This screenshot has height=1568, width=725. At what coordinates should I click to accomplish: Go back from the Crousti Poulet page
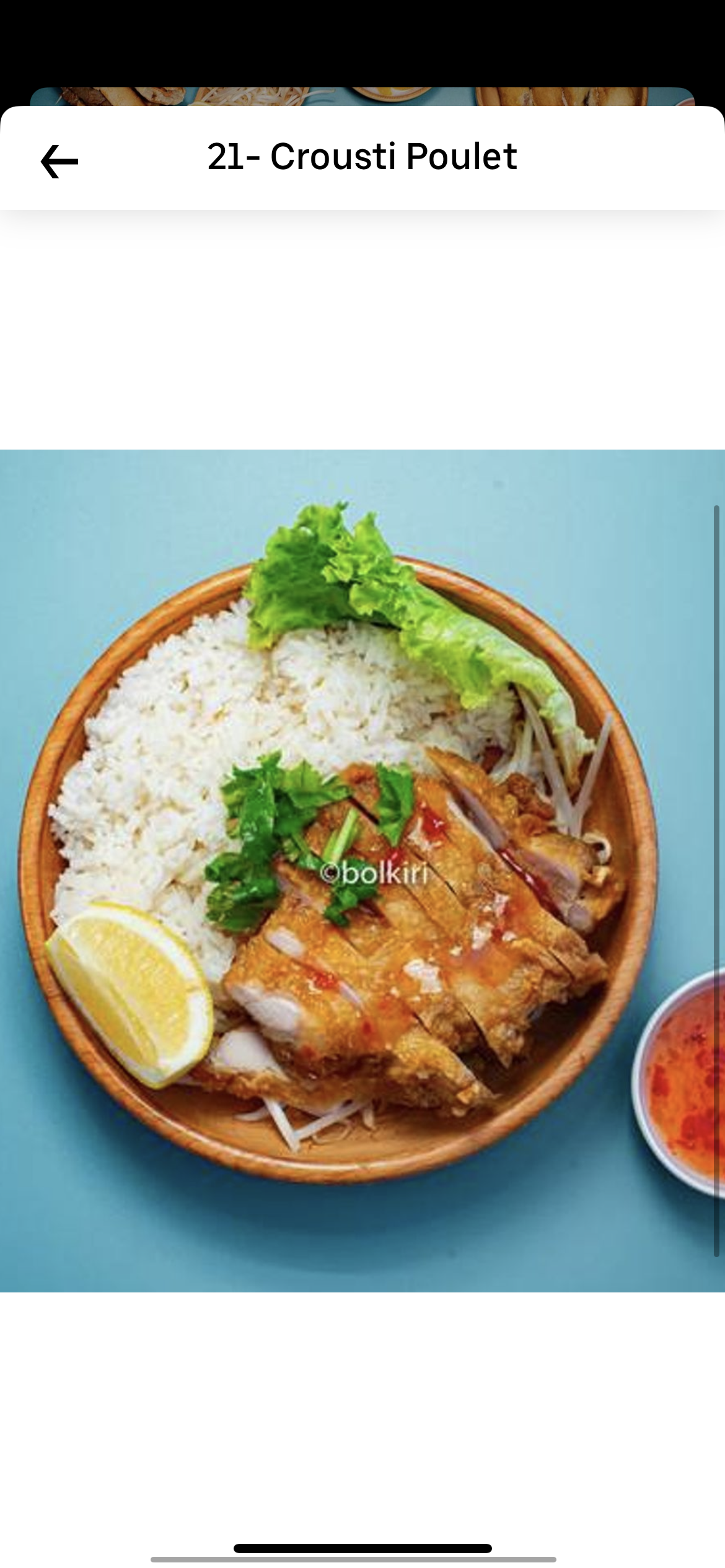click(59, 161)
